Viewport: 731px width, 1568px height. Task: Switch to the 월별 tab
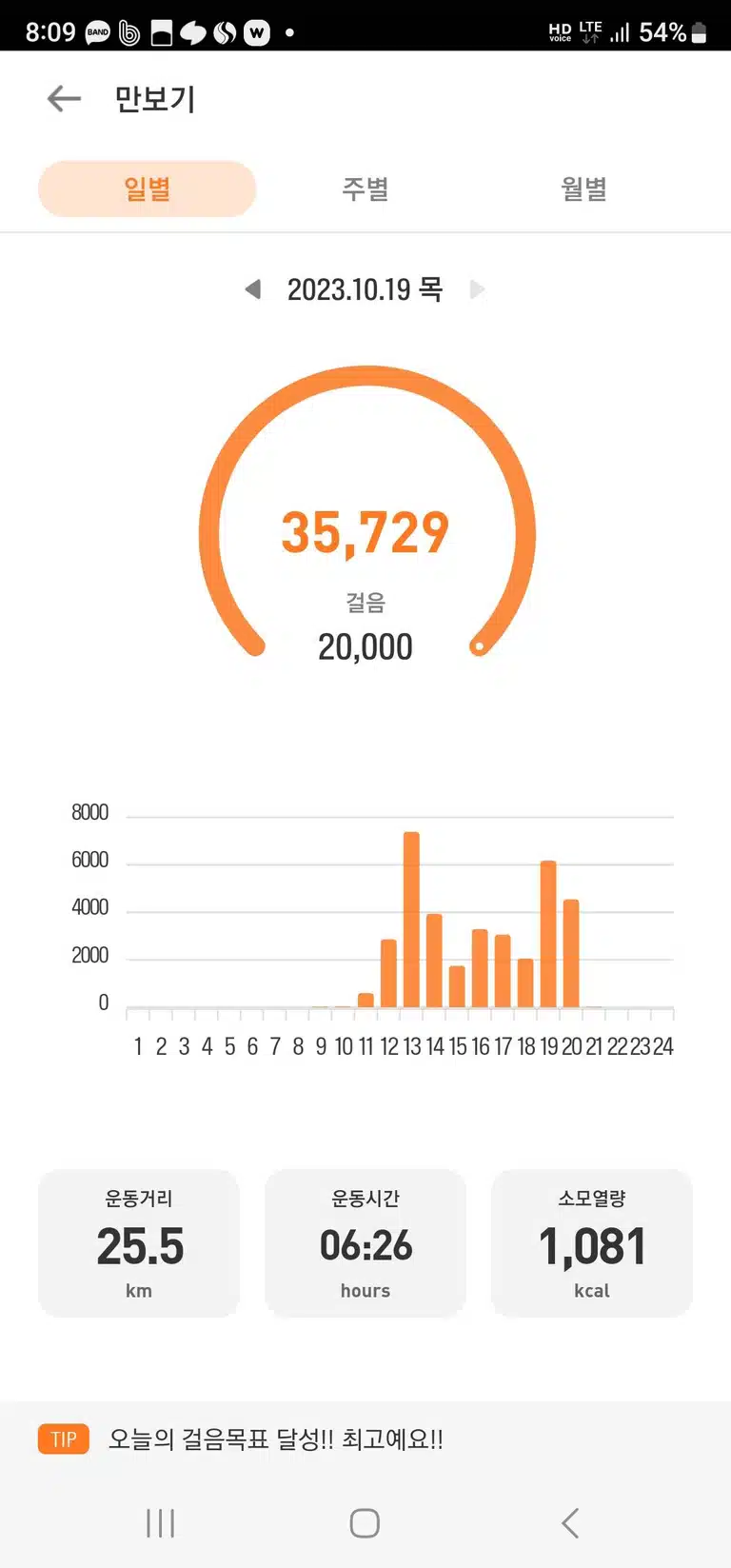pos(583,189)
